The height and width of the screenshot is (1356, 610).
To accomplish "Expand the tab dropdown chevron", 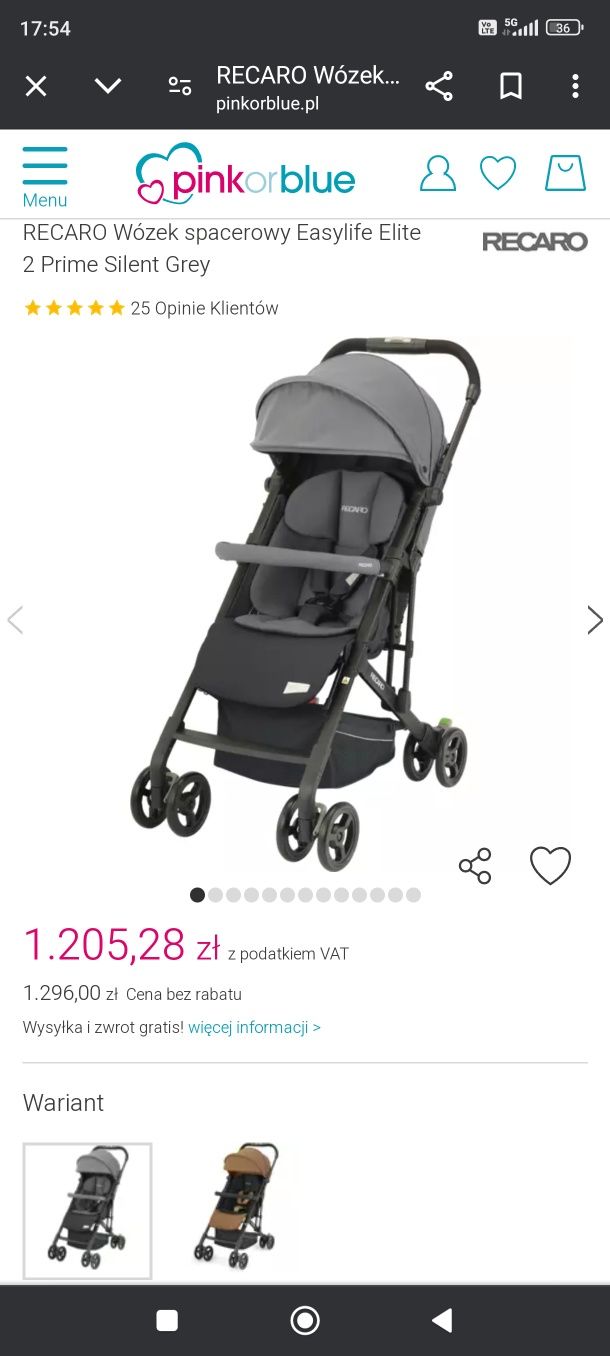I will [108, 87].
